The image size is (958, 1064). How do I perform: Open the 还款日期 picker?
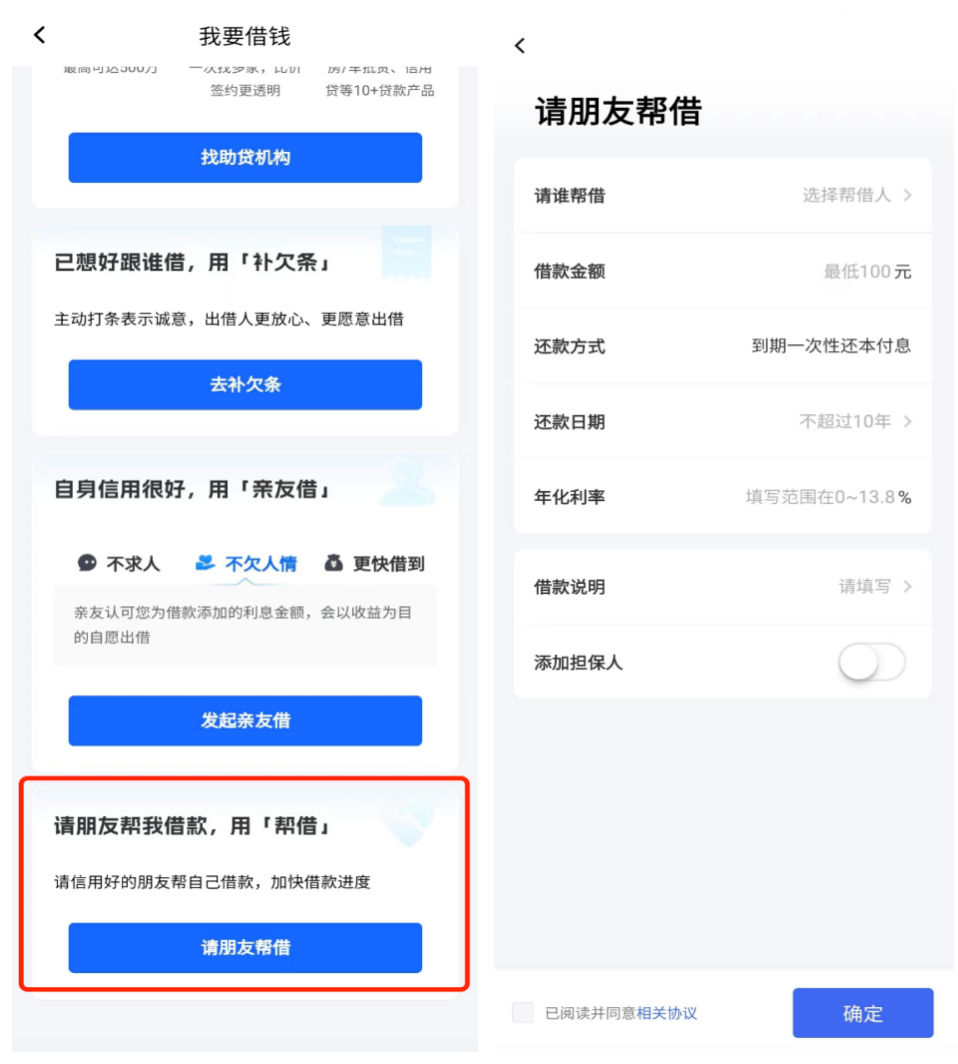coord(855,422)
